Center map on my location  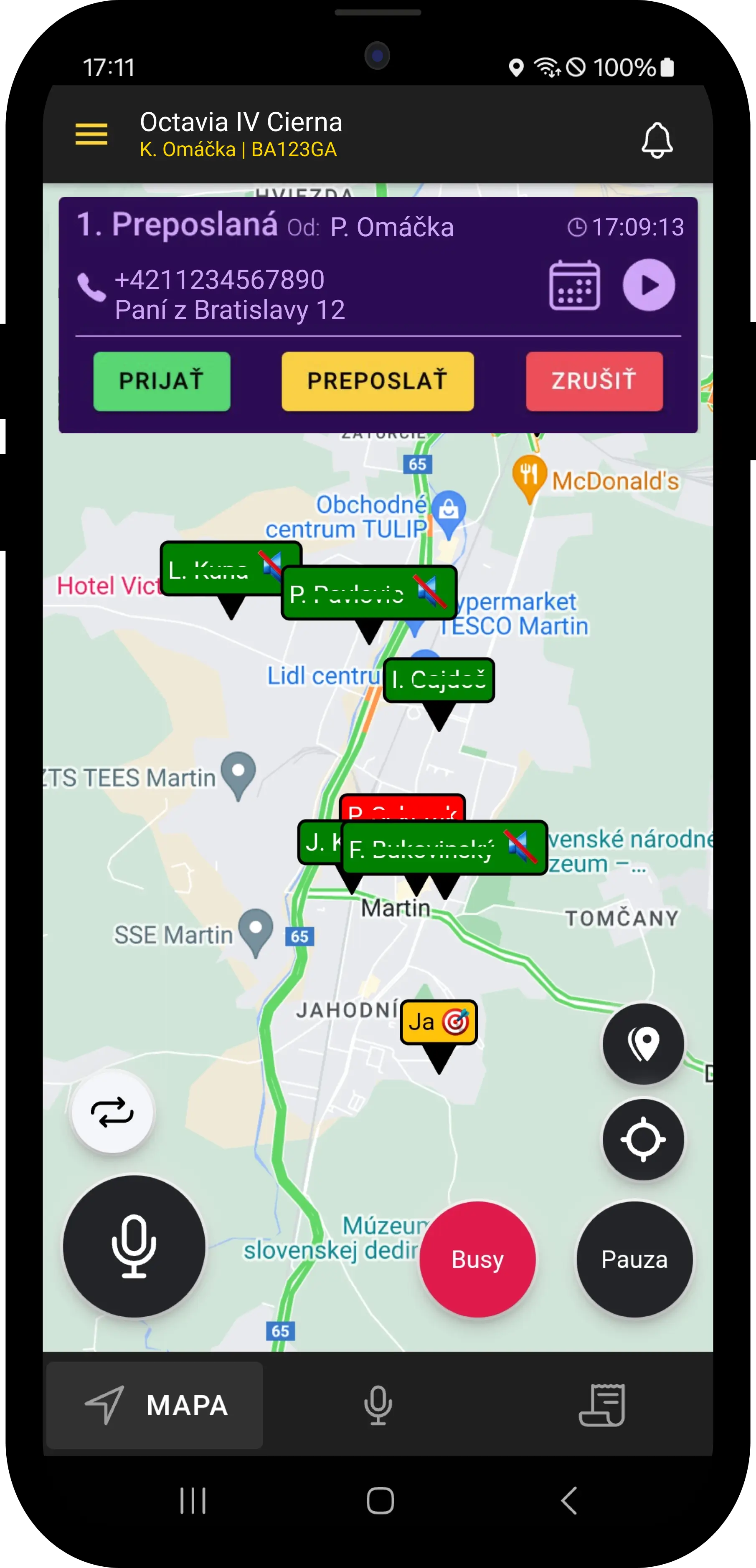click(643, 1140)
